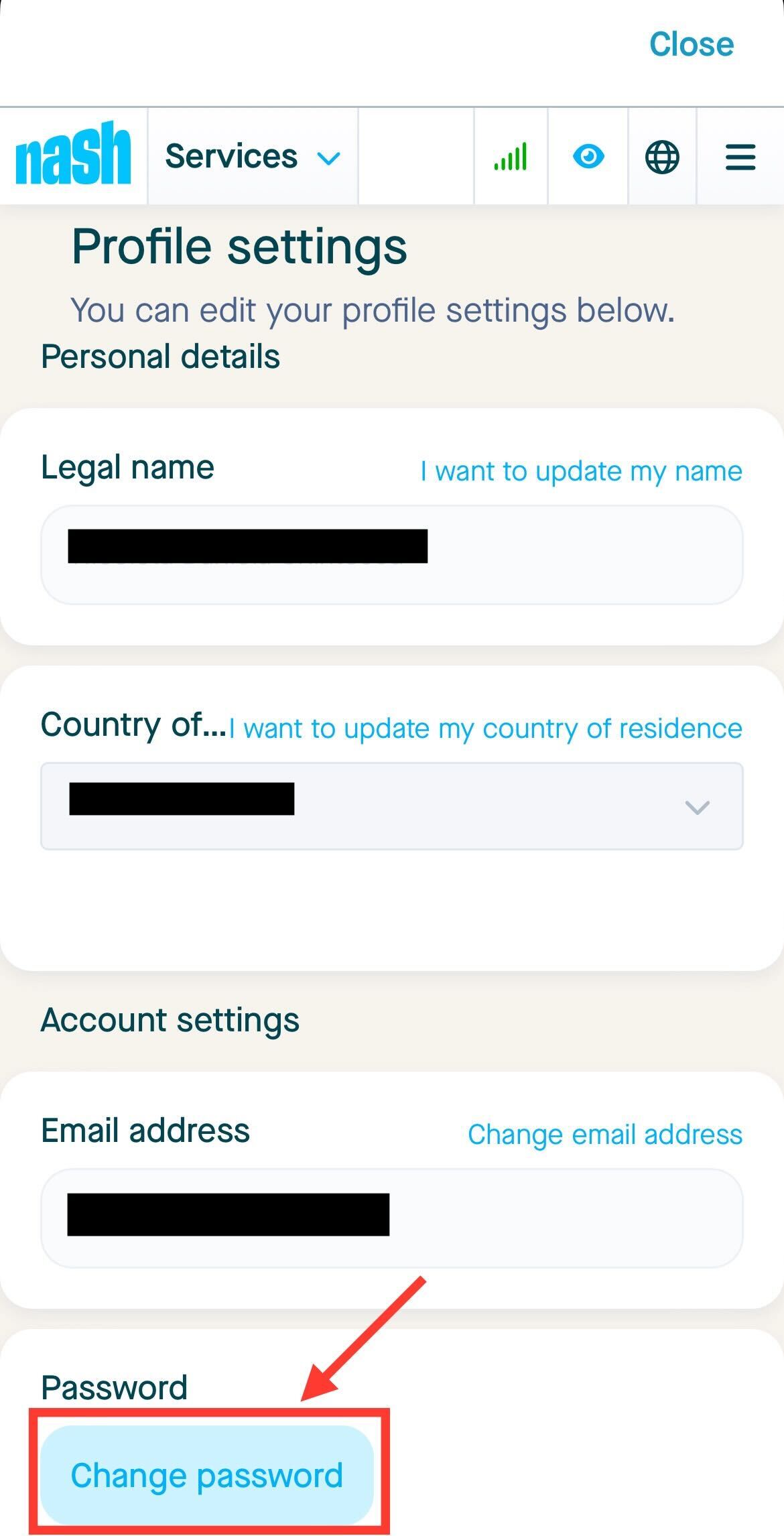
Task: Open the language globe selector
Action: [x=662, y=157]
